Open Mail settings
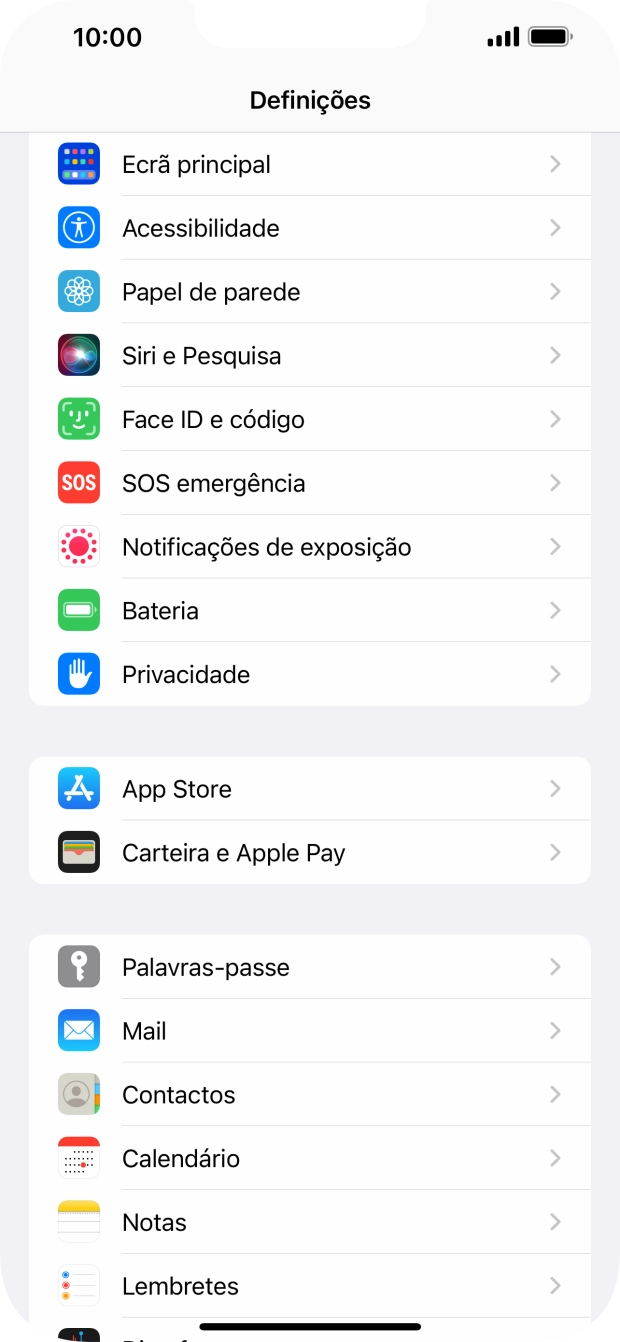 [x=310, y=1031]
